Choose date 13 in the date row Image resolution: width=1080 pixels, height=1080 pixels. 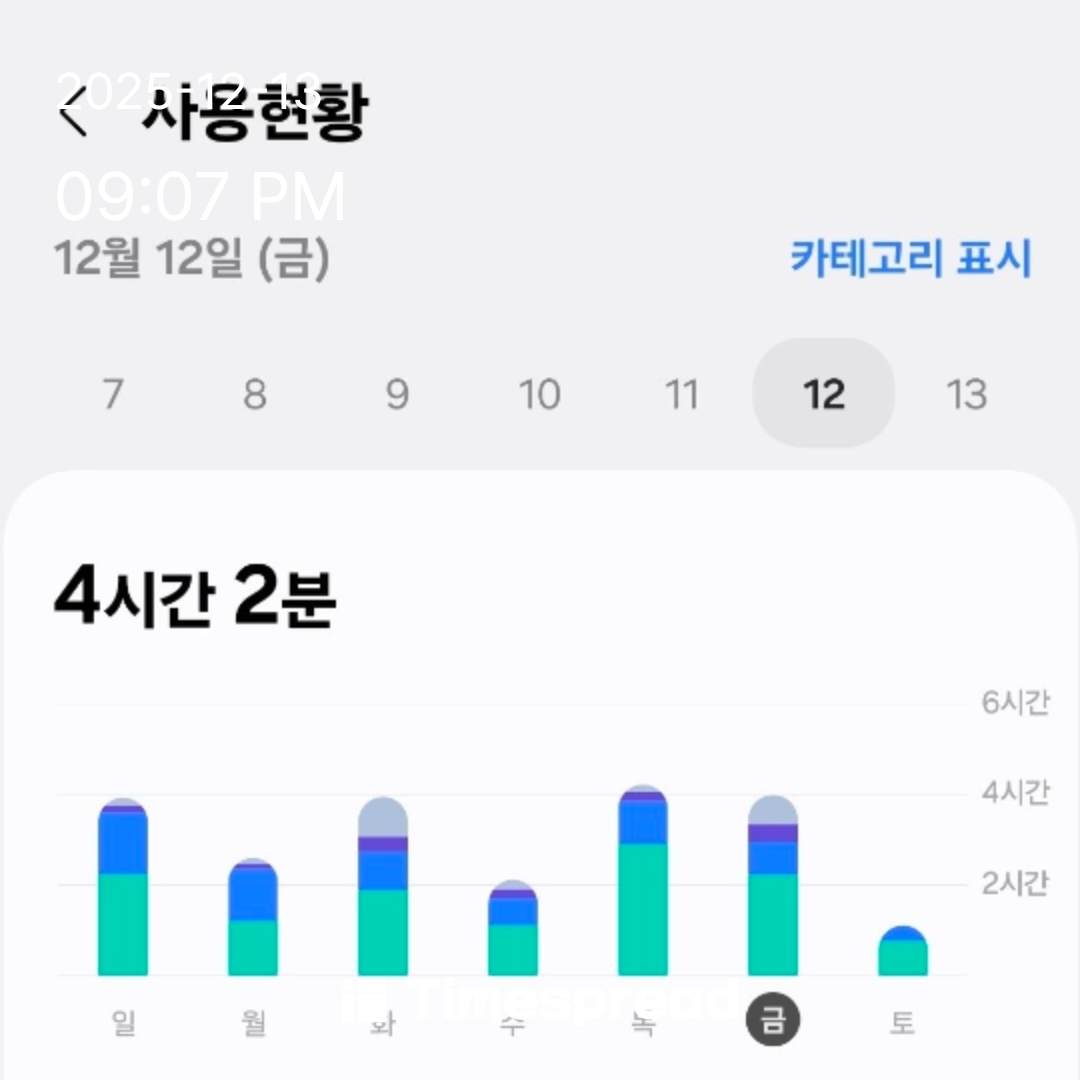pos(966,394)
